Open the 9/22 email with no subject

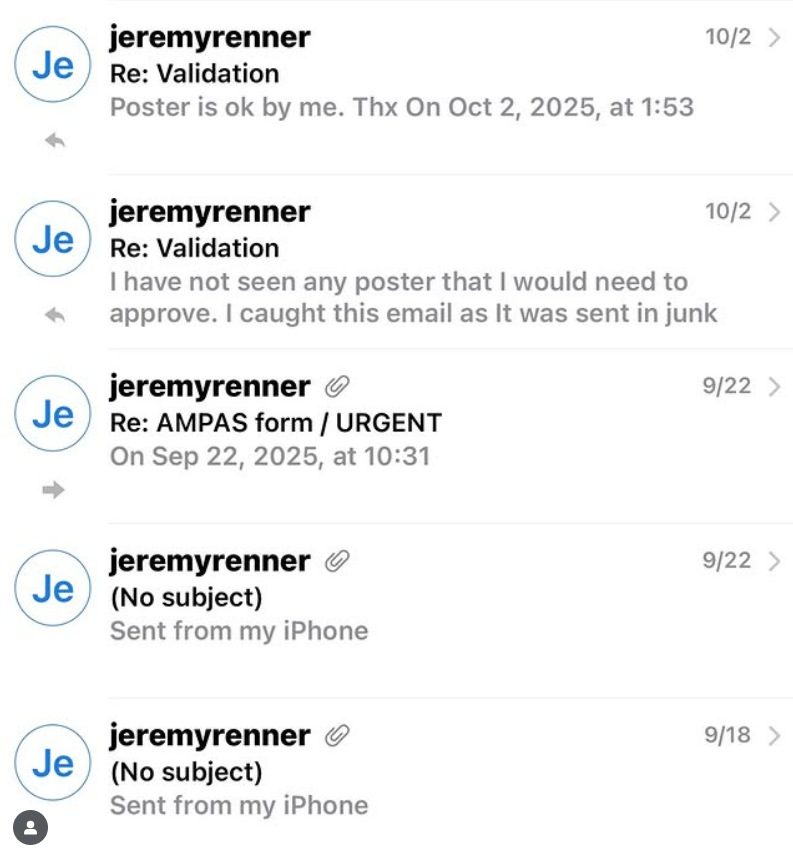(x=400, y=596)
